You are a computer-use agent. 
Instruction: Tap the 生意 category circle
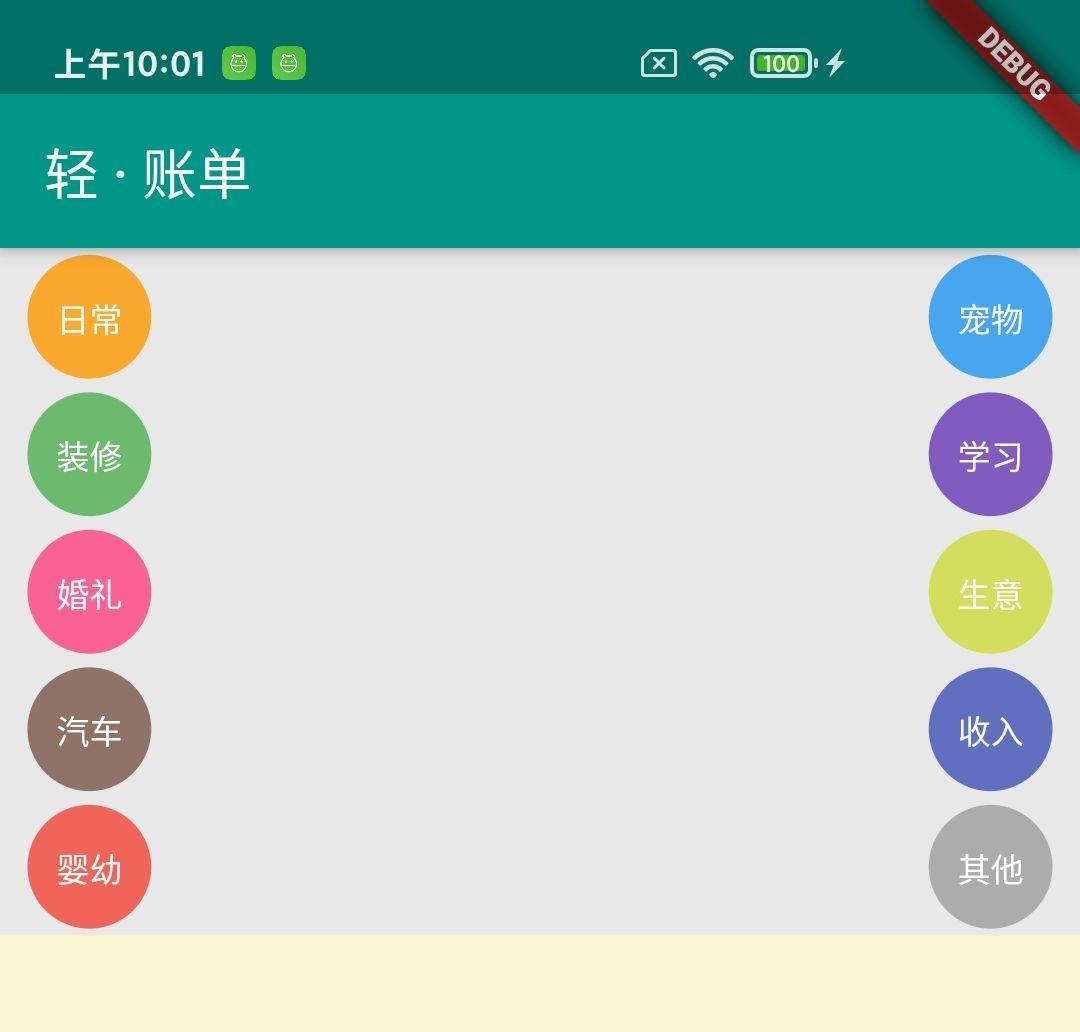990,592
